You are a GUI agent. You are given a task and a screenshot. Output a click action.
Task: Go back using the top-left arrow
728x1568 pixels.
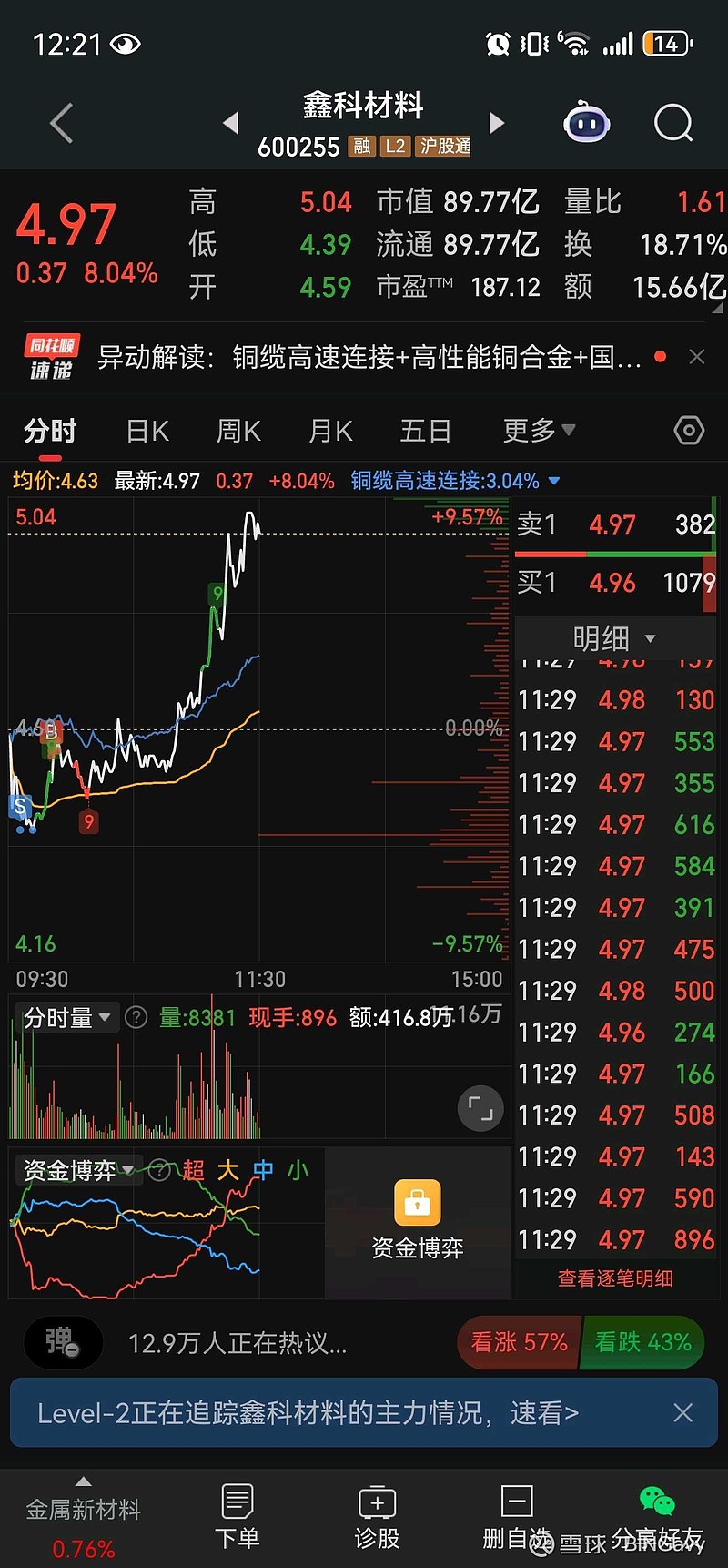(61, 123)
